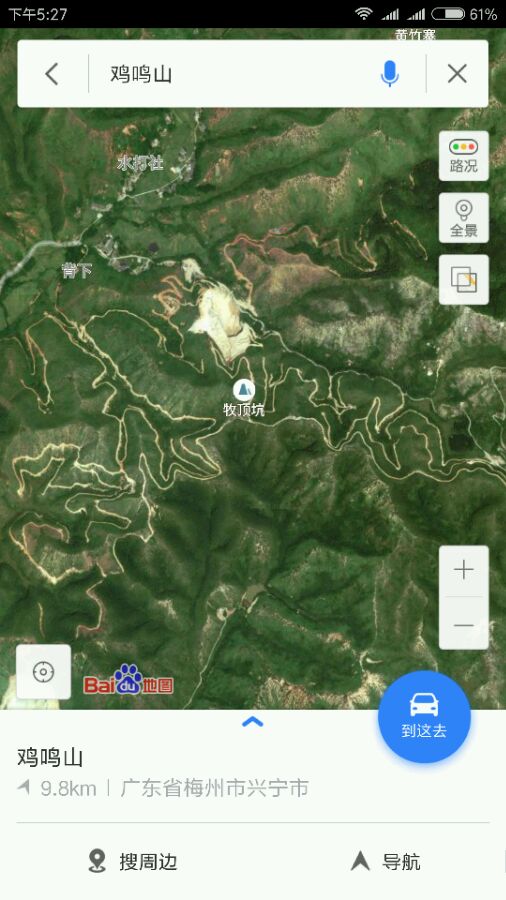Center the map on my location
Screen dimensions: 506x900
[x=44, y=672]
